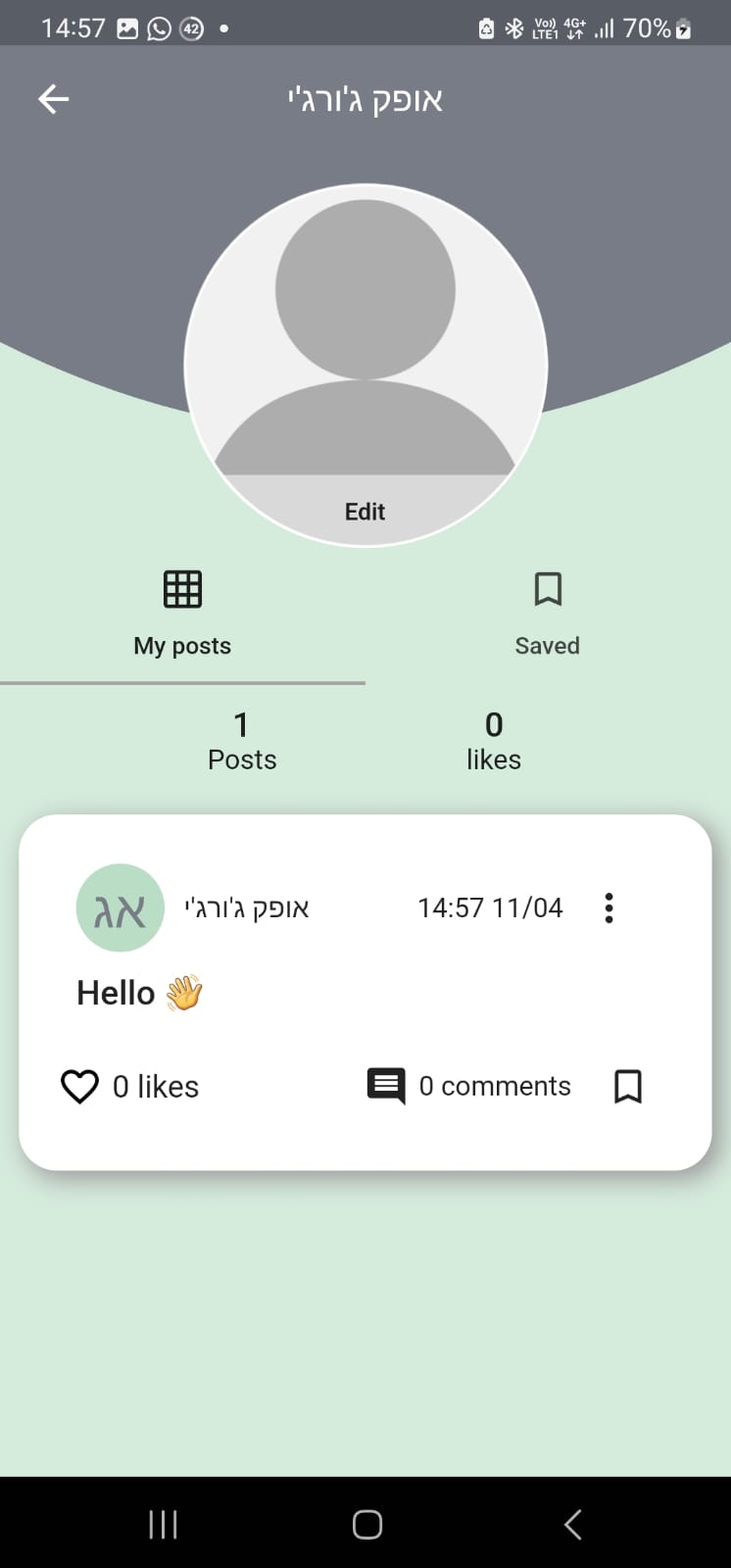Tap the back arrow to leave the profile

click(53, 98)
